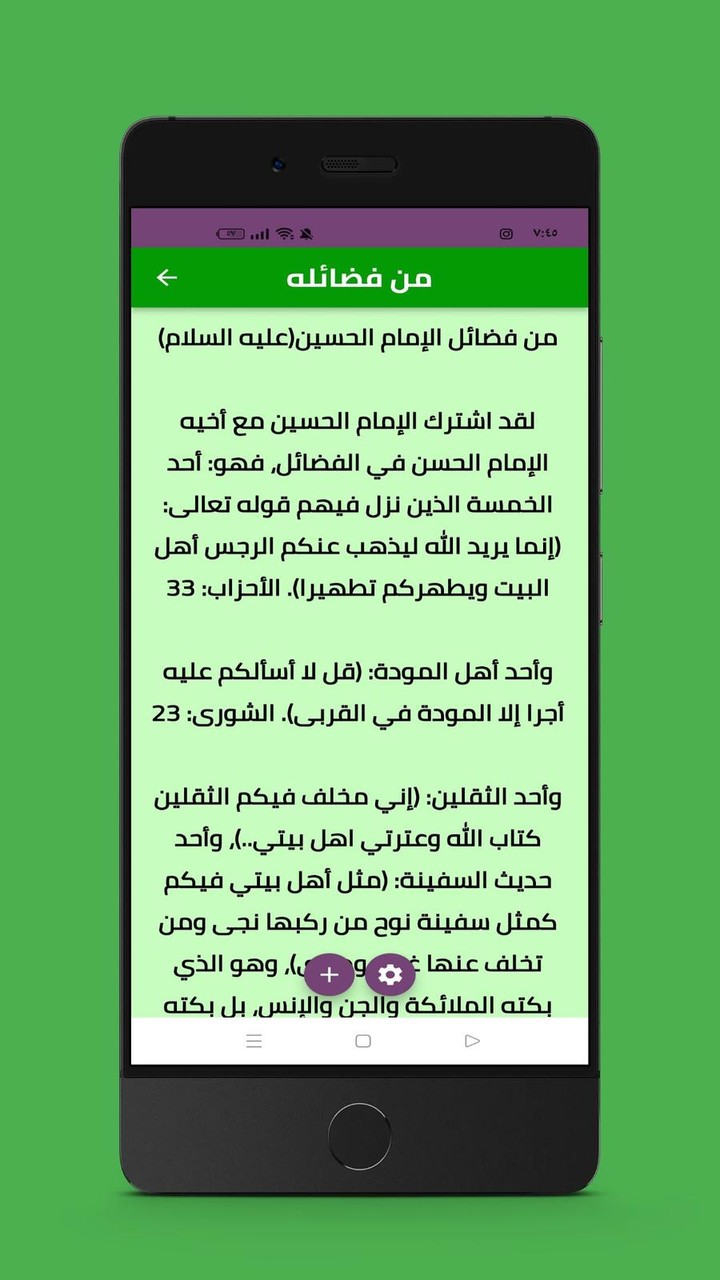Screen dimensions: 720x1280
Task: Tap the line mentioning وأحد الثقلين
Action: tap(360, 796)
